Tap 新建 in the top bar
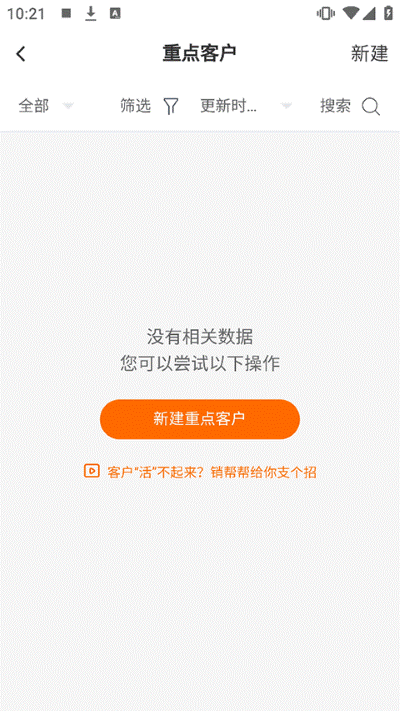The height and width of the screenshot is (711, 400). (369, 54)
